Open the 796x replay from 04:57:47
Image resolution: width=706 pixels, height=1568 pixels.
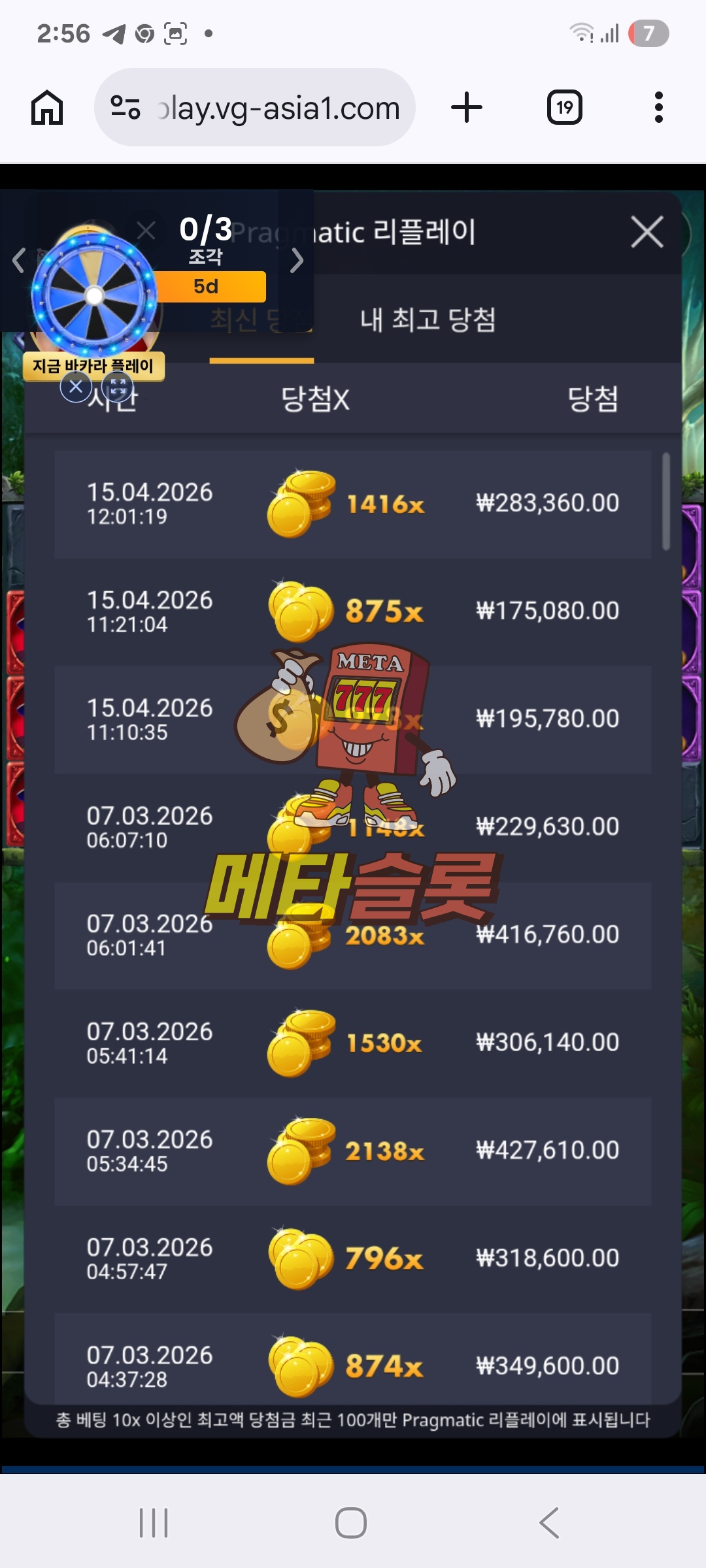(x=353, y=1258)
